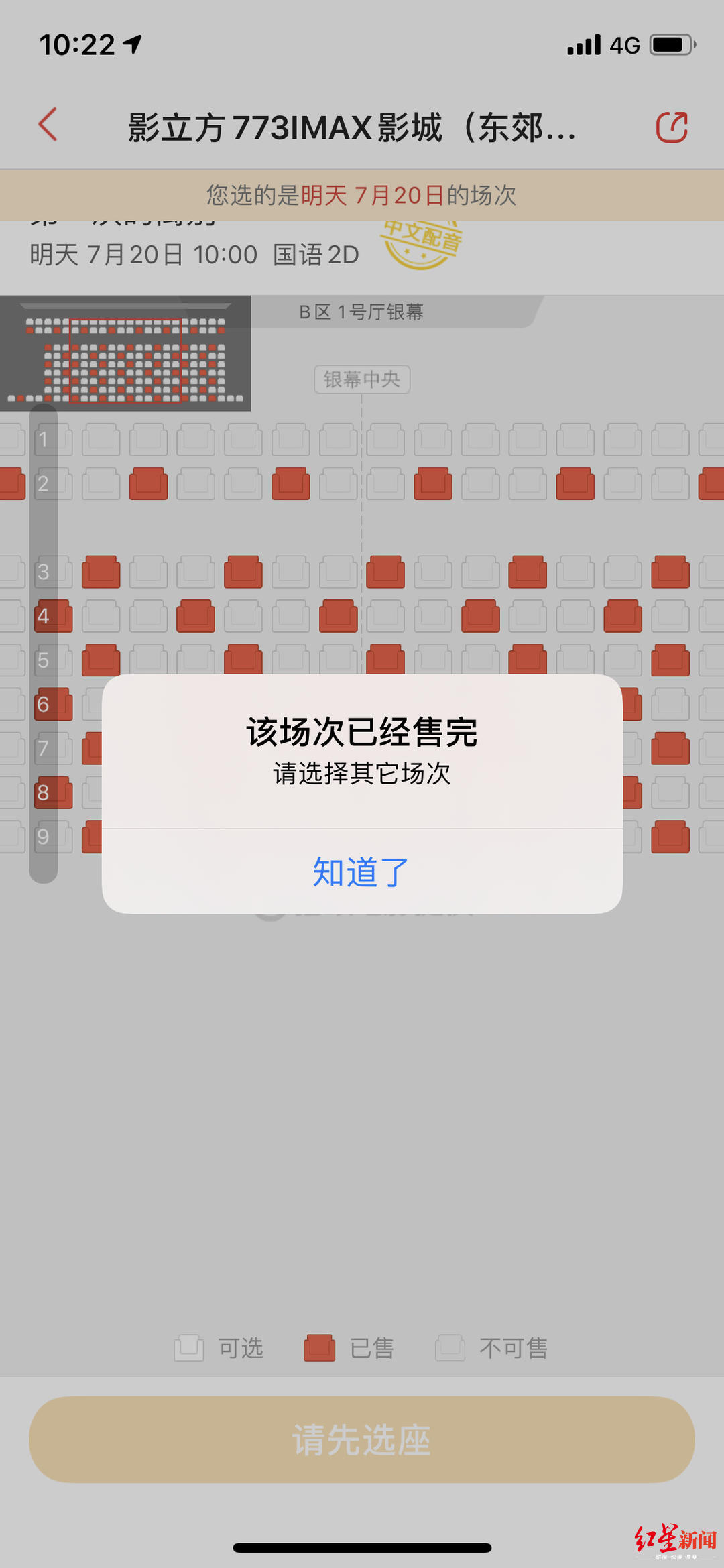Tap the 请先选座 button

coord(361,1439)
